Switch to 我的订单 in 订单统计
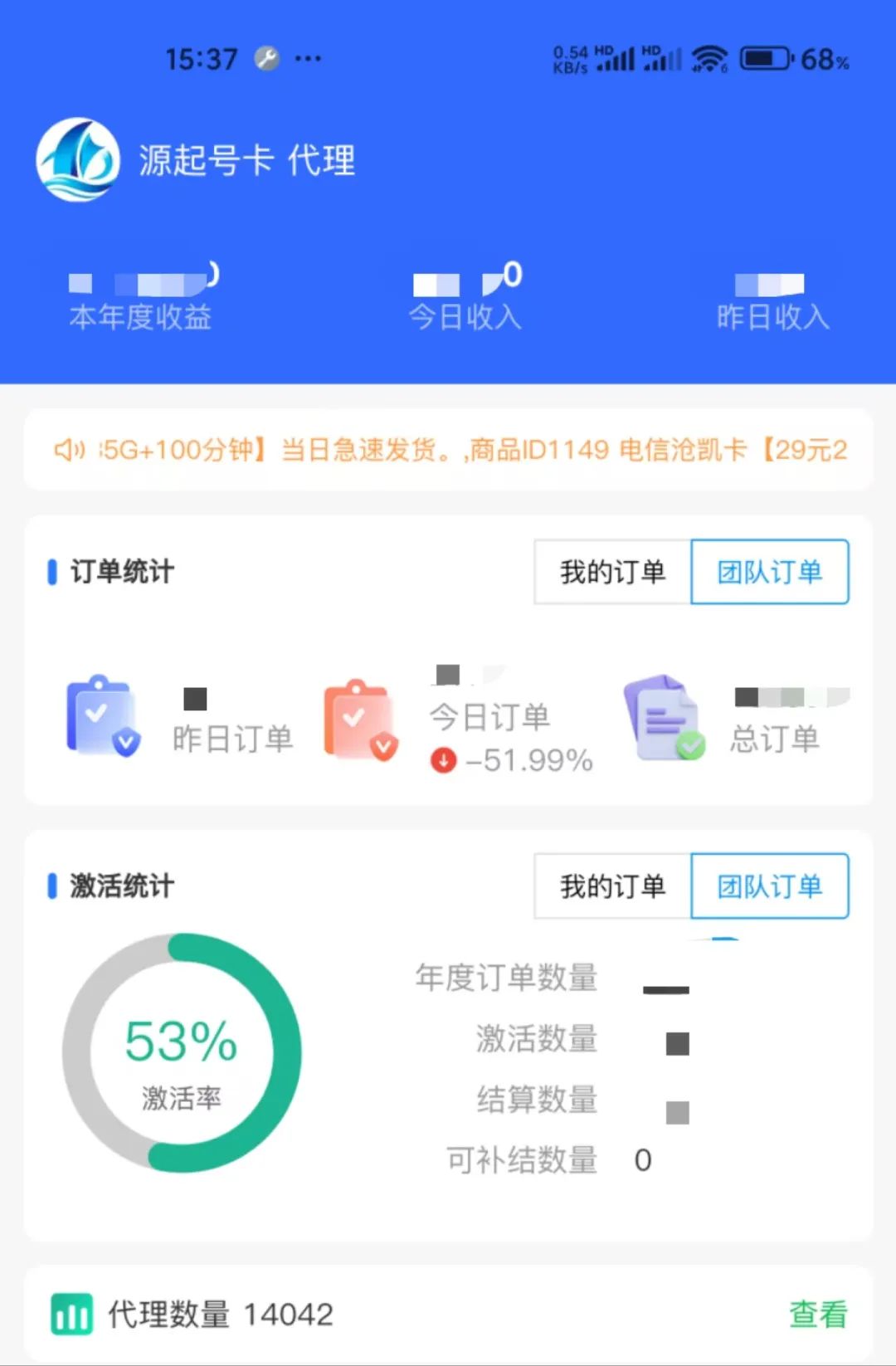The height and width of the screenshot is (1366, 896). (612, 572)
